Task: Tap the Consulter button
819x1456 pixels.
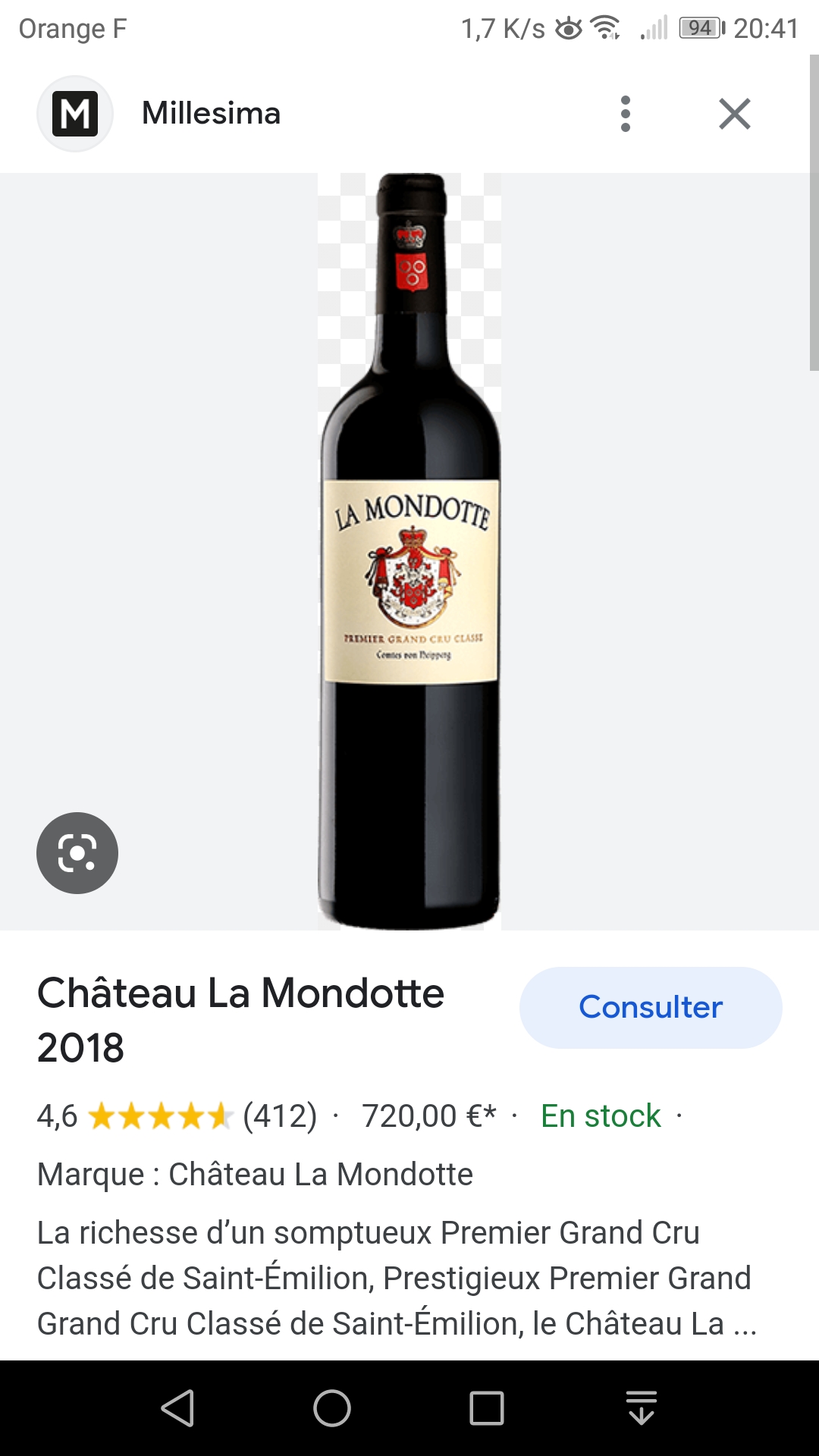Action: 650,1007
